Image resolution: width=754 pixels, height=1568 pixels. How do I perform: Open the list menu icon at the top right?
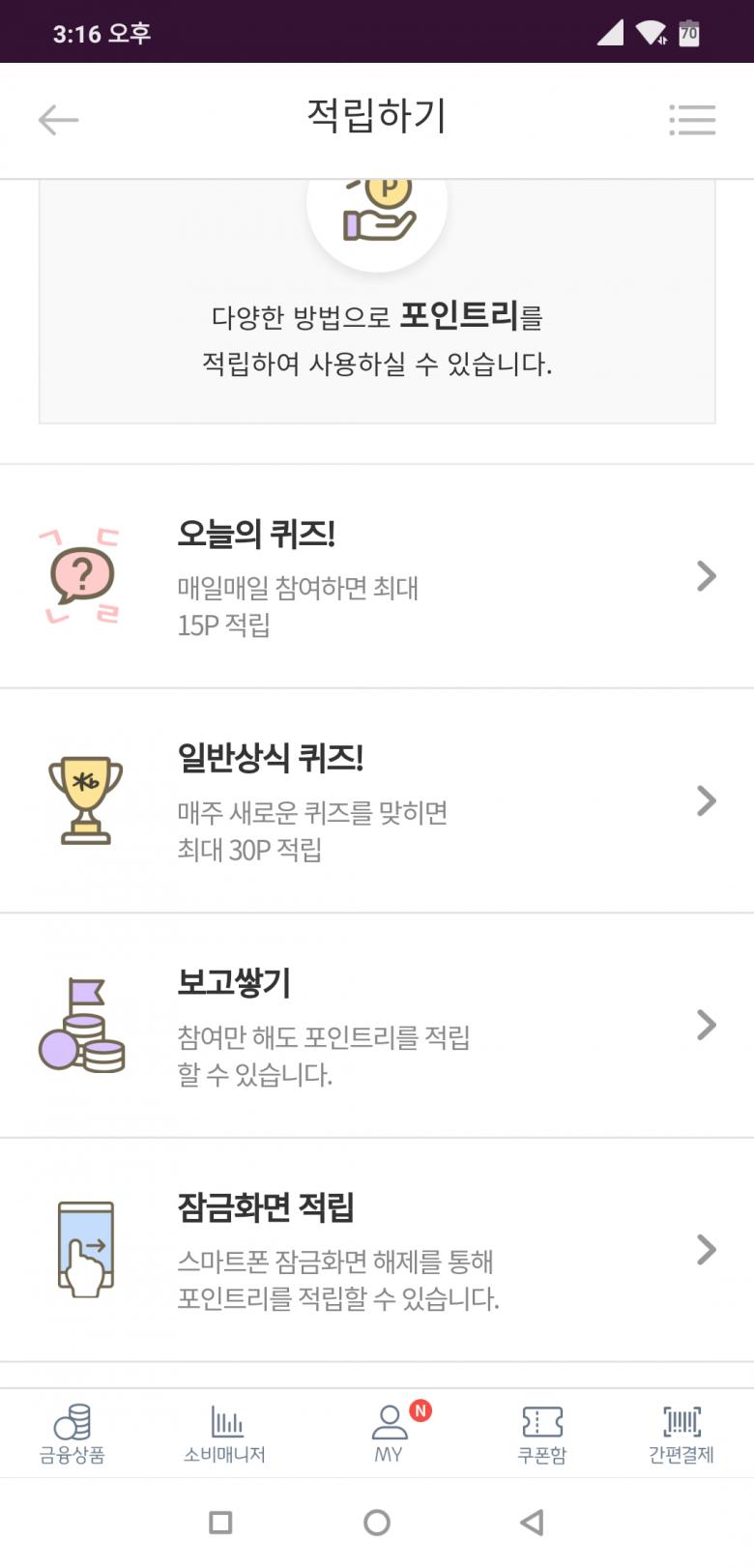(x=692, y=120)
